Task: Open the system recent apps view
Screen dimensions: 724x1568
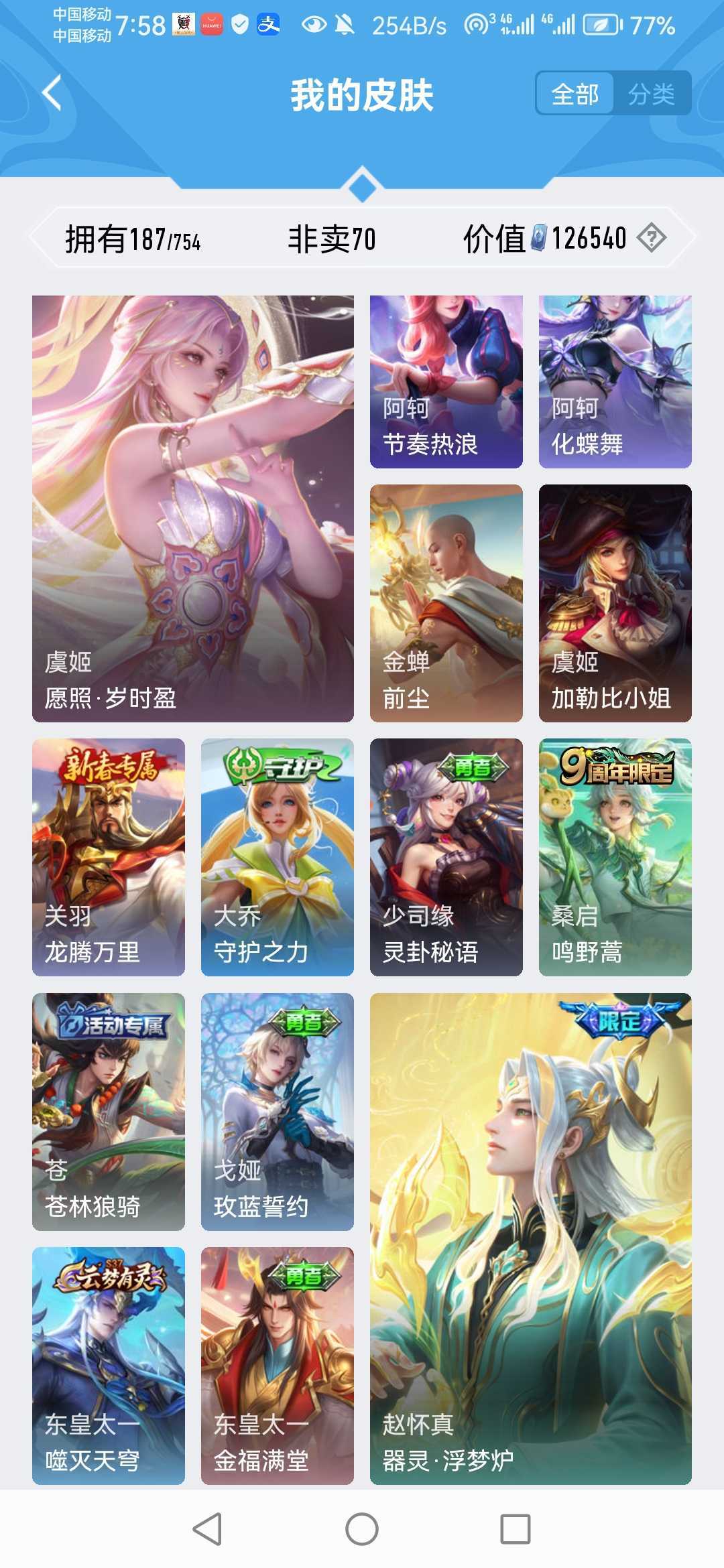Action: click(515, 1529)
